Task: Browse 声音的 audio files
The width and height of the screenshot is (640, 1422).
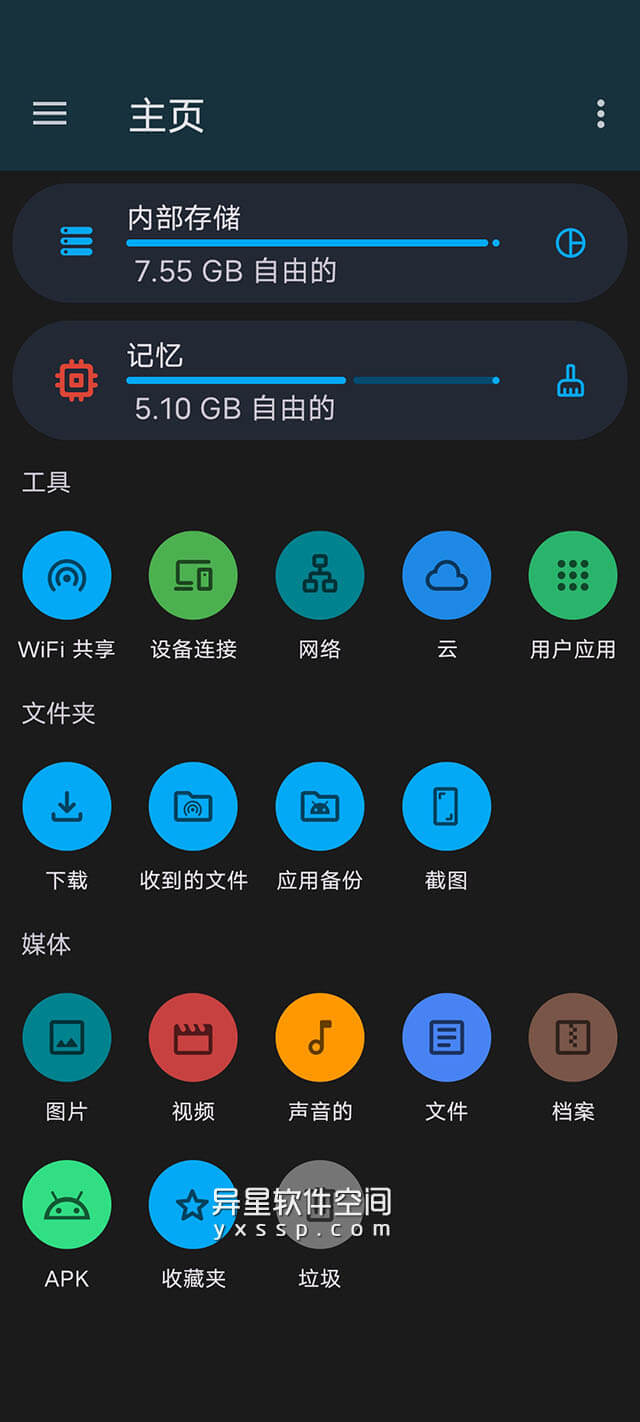Action: pos(320,1037)
